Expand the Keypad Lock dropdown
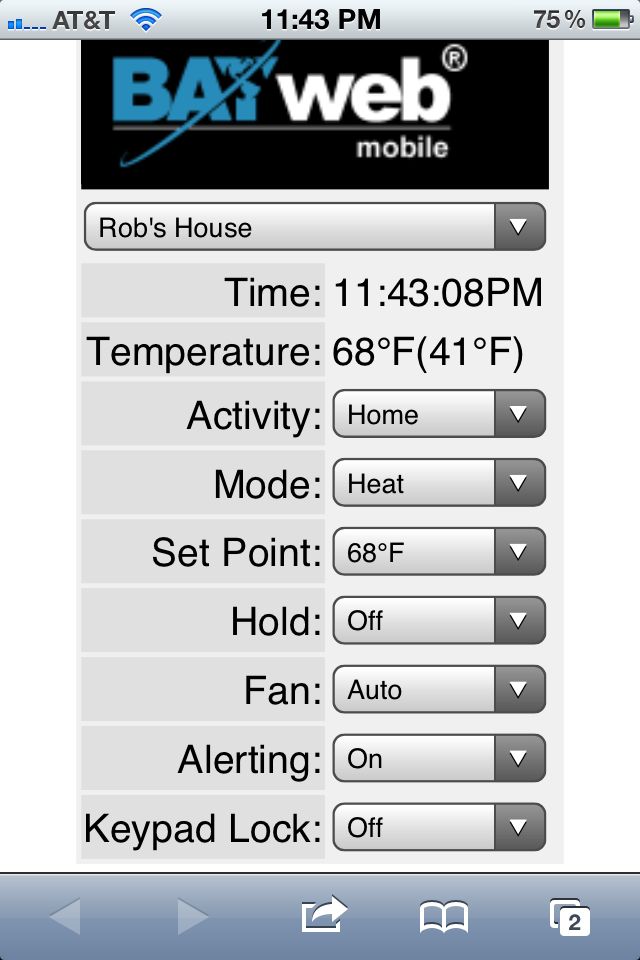Screen dimensions: 640x960 pyautogui.click(x=439, y=828)
